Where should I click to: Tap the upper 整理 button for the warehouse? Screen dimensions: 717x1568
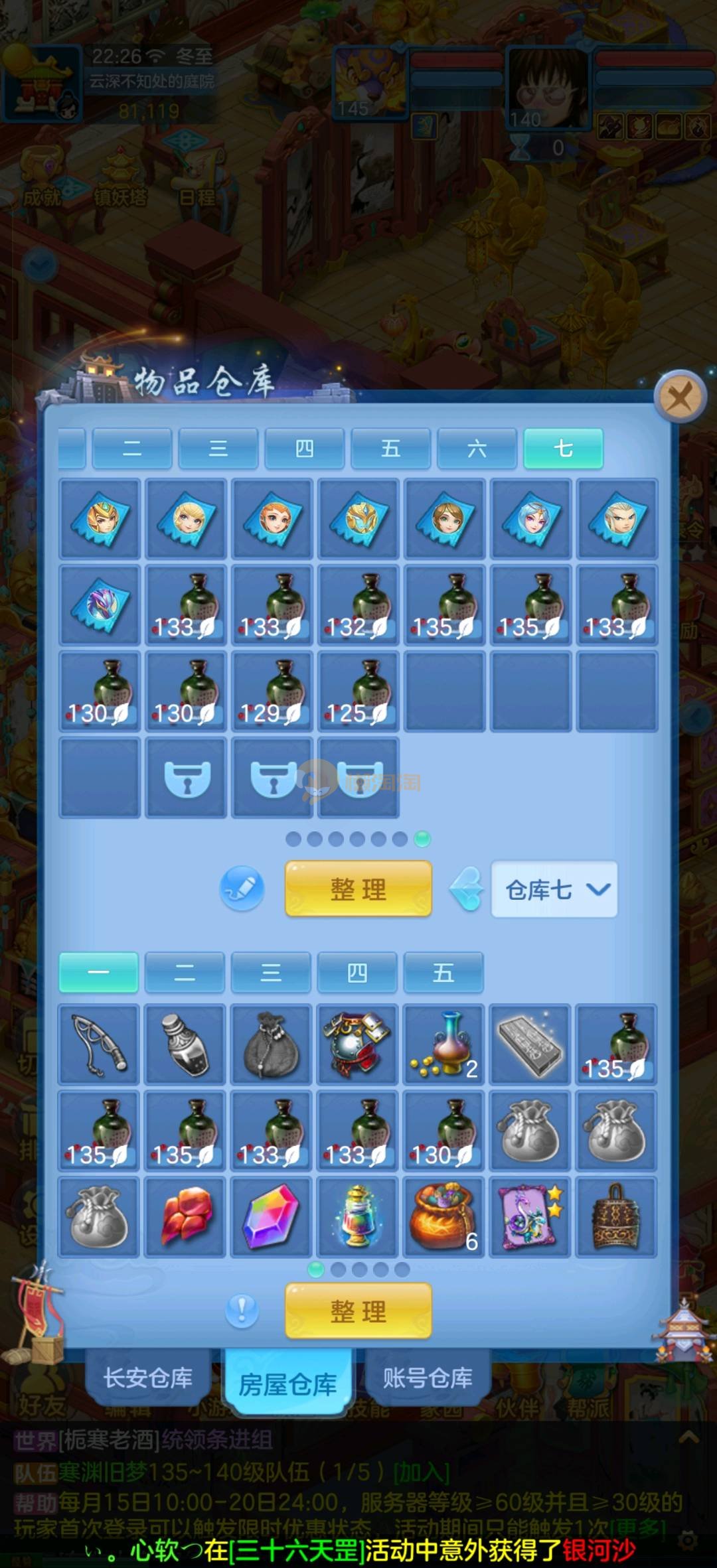click(358, 889)
